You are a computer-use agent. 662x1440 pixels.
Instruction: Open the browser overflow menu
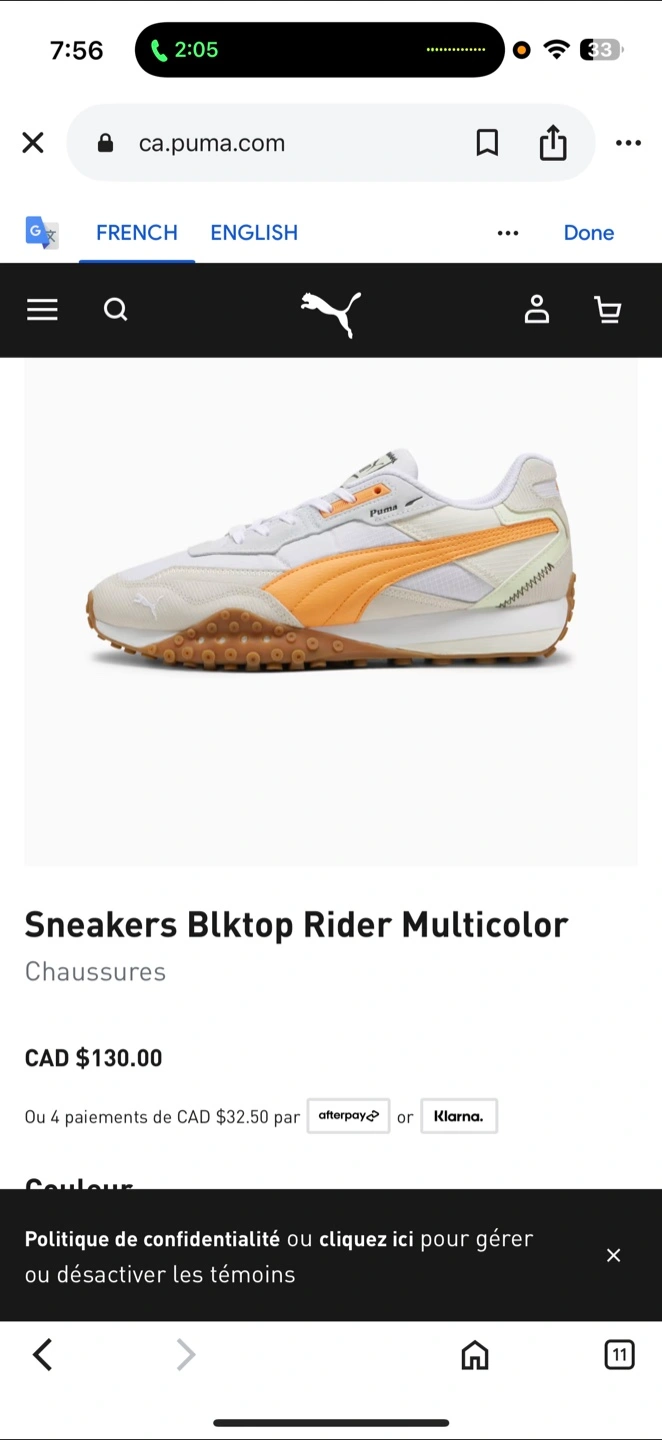pos(628,143)
